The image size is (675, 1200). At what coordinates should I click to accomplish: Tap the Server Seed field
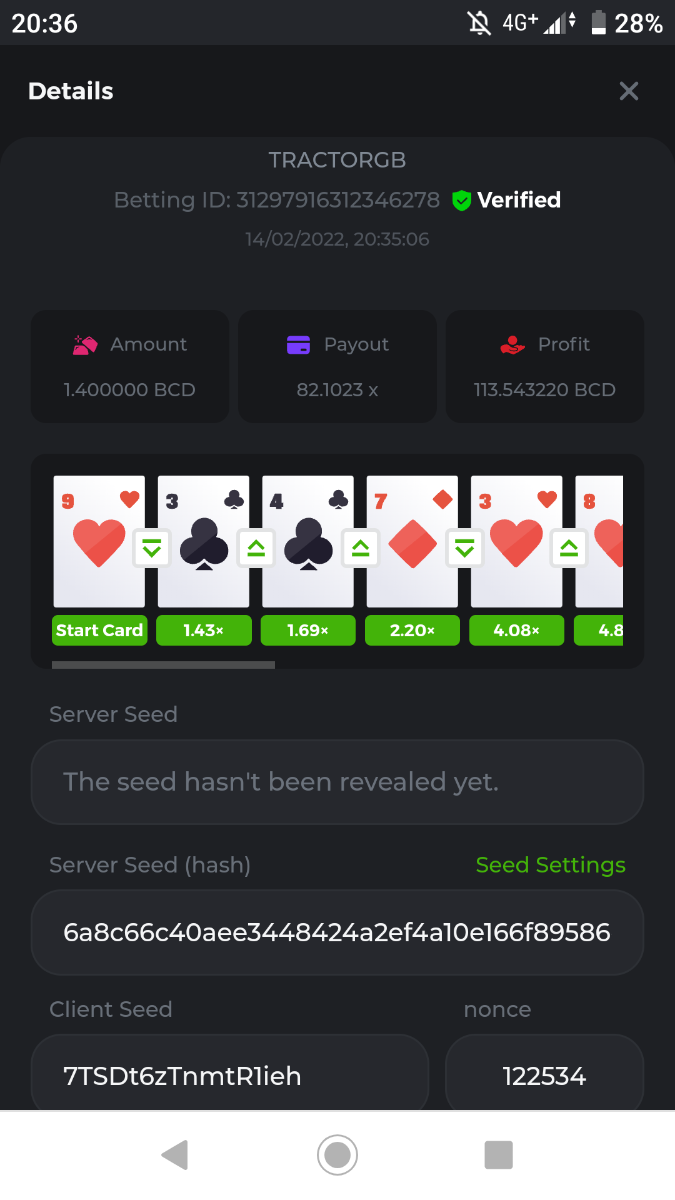(337, 782)
